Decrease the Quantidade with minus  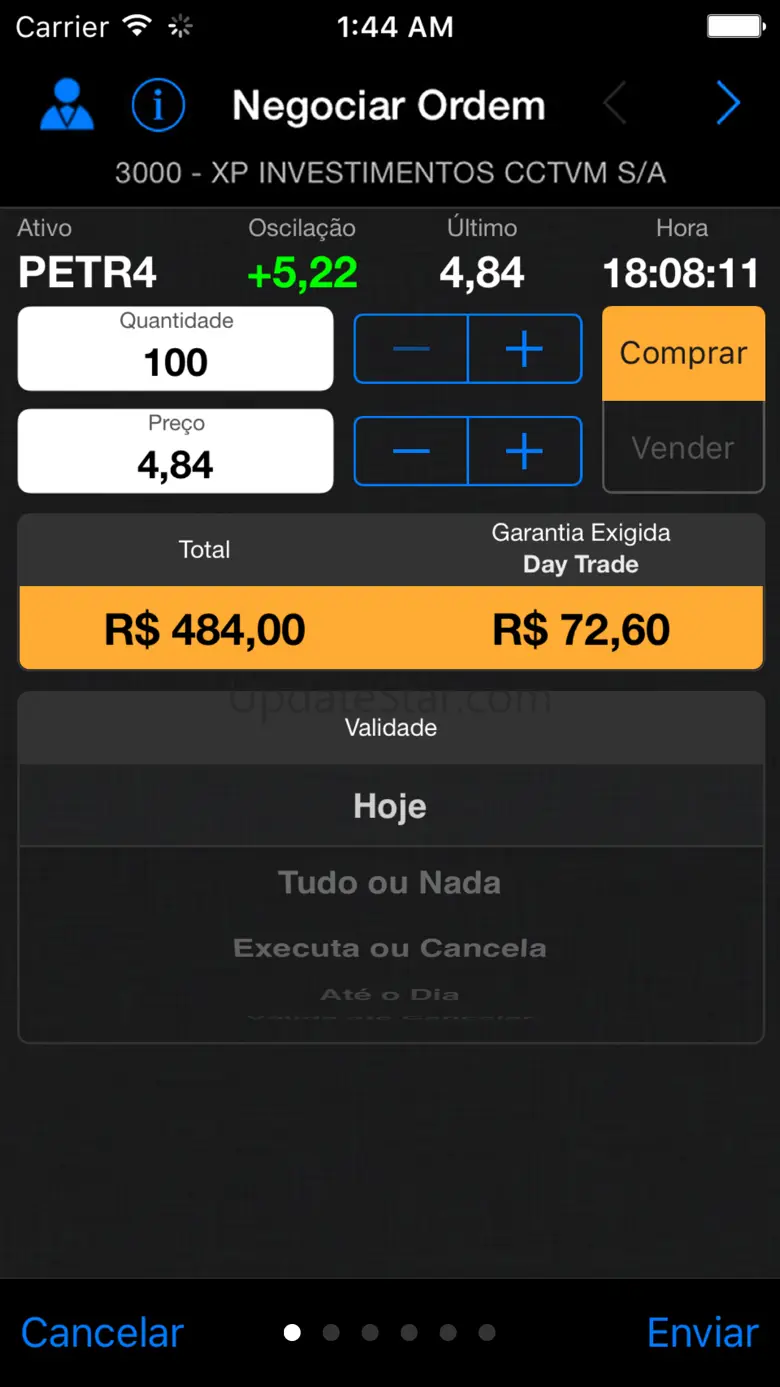point(411,349)
